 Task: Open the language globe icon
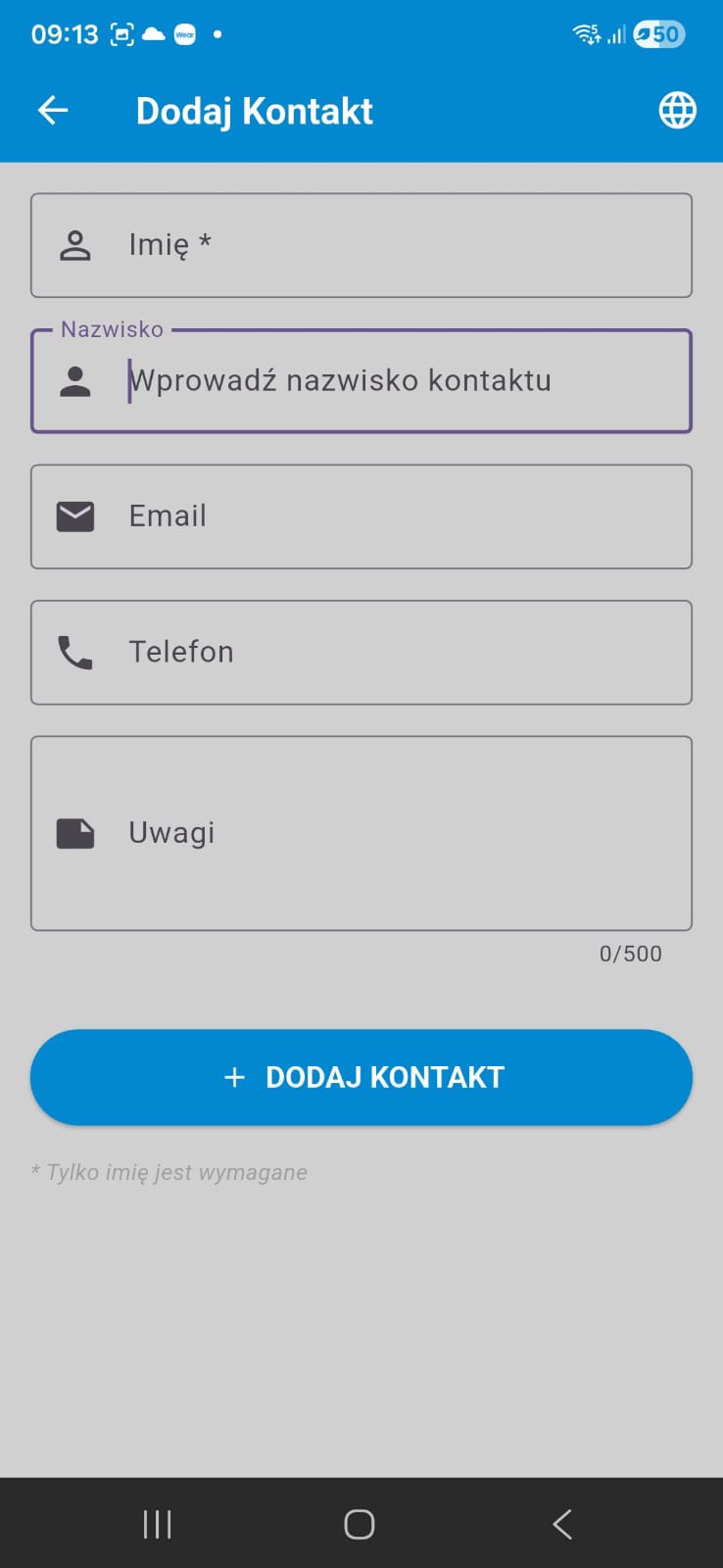coord(677,110)
